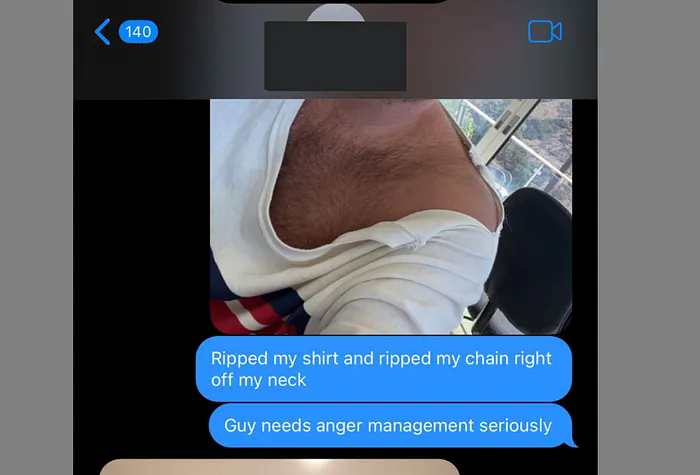Screen dimensions: 700x475
Task: Open the torn shirt photo attachment
Action: [390, 215]
